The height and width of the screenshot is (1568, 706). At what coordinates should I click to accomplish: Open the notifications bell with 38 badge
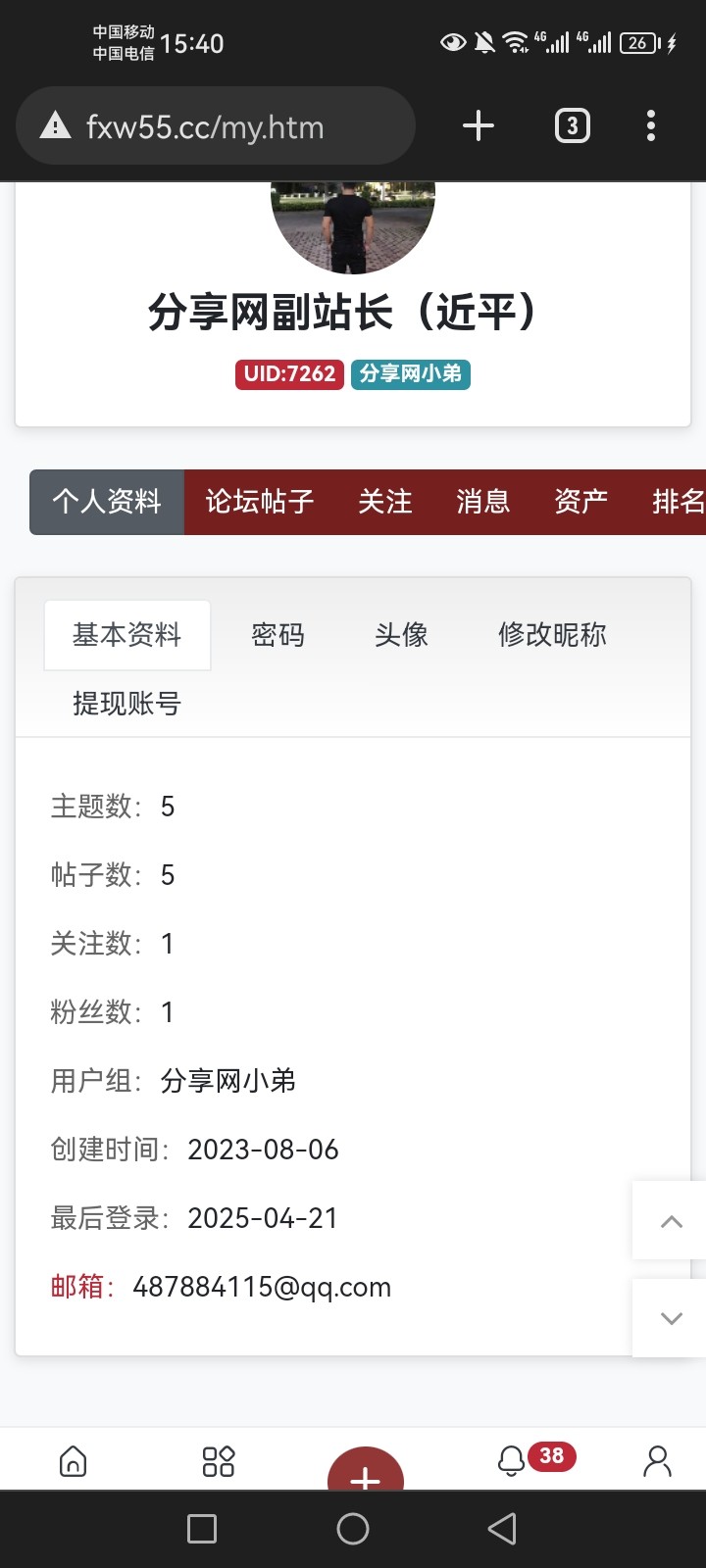click(512, 1461)
